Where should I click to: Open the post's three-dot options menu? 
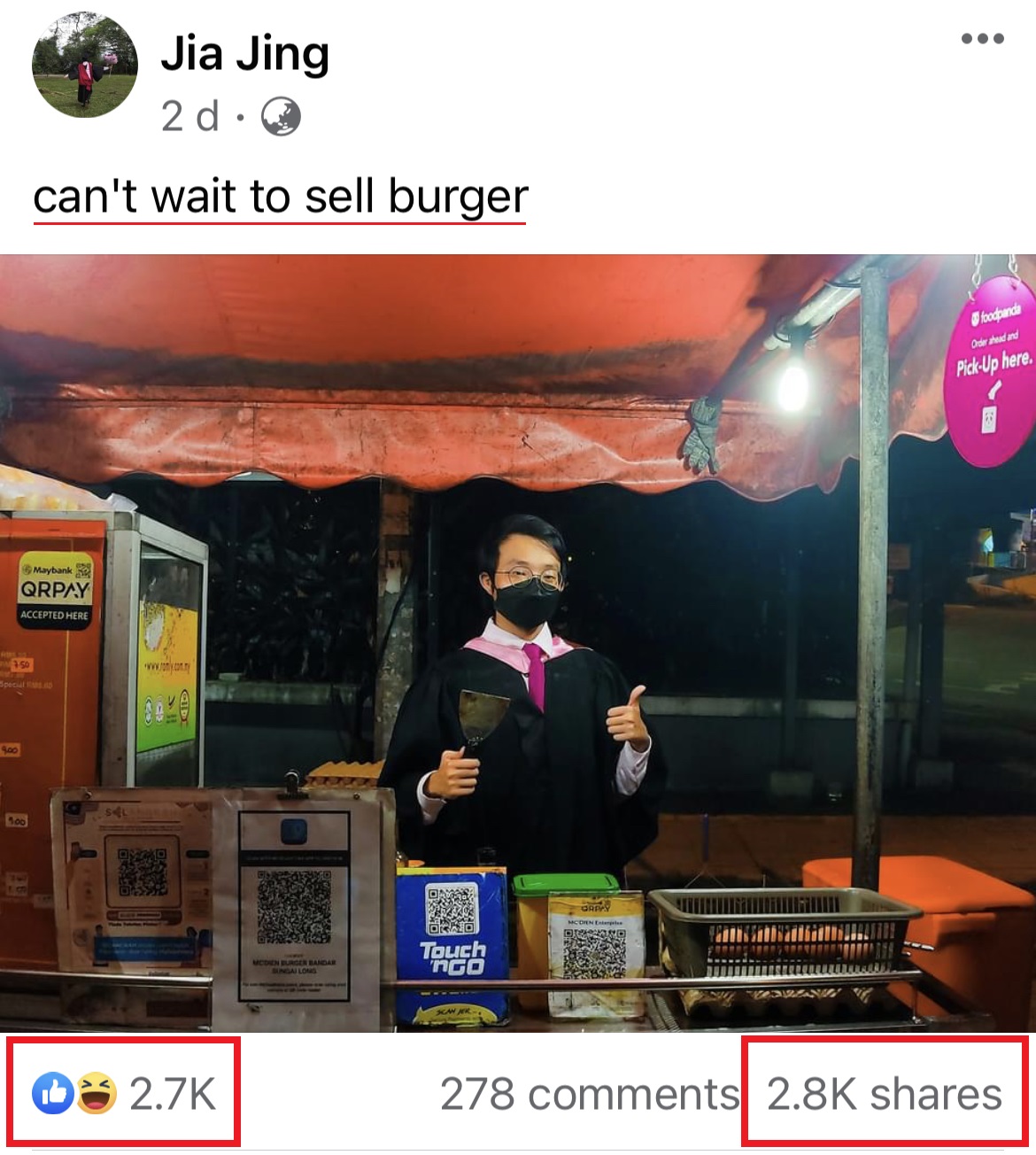point(982,38)
